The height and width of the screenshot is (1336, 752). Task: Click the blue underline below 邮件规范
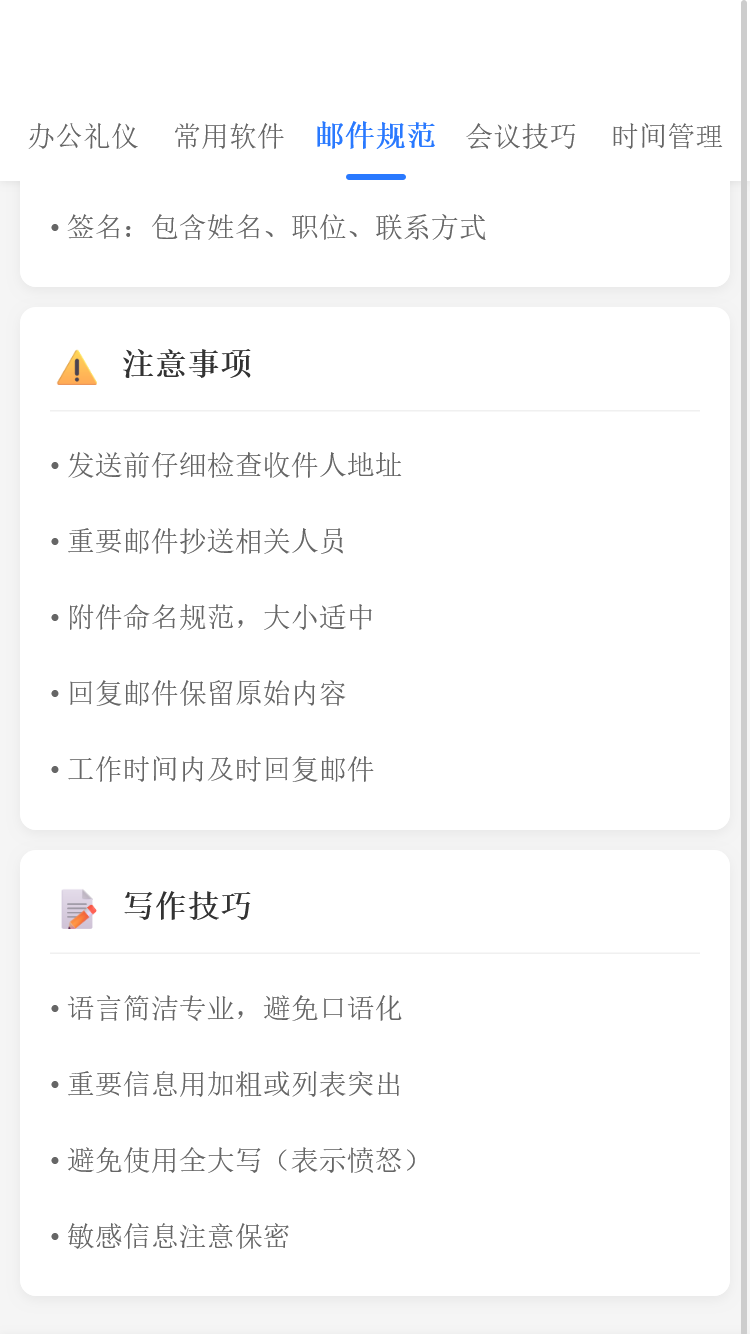pyautogui.click(x=374, y=173)
